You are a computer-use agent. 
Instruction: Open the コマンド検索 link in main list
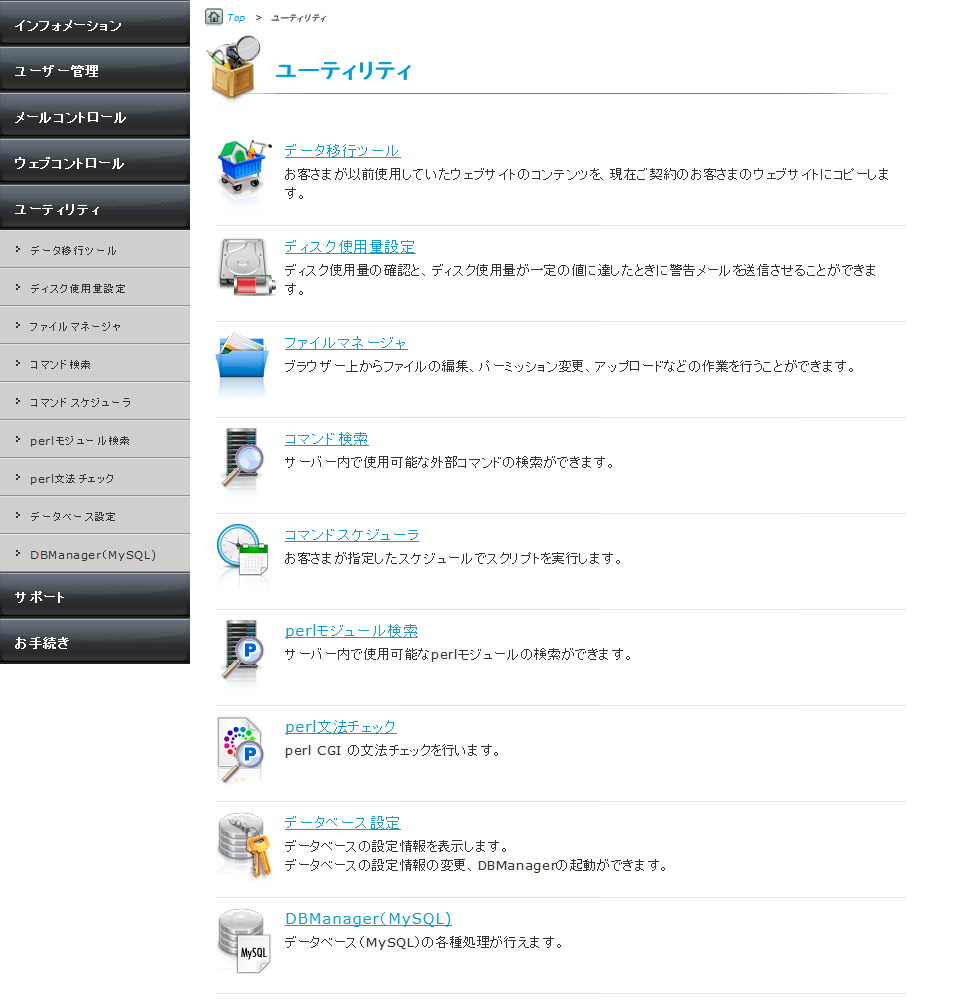tap(326, 439)
